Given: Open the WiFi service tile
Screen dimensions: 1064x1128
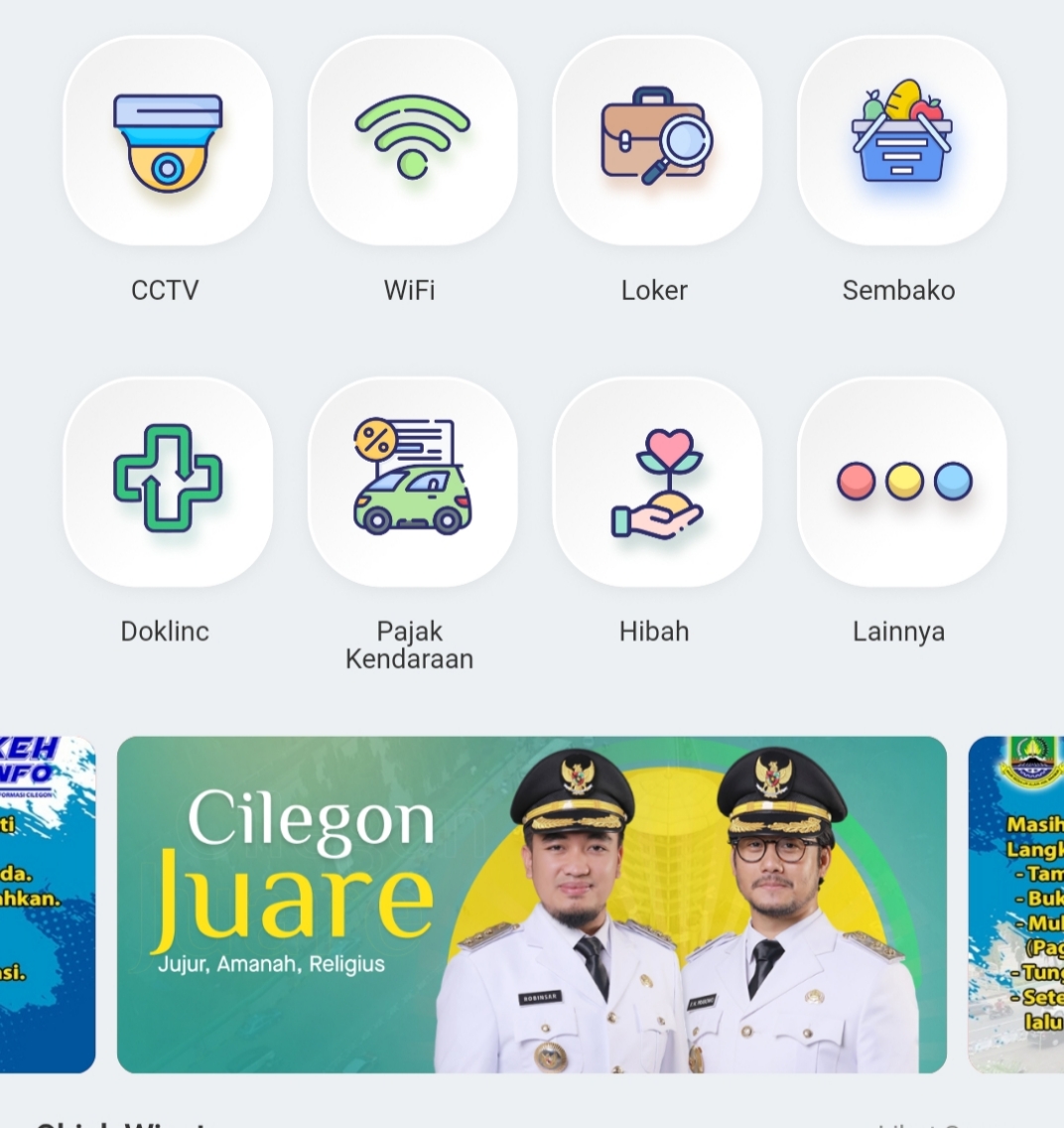Looking at the screenshot, I should 412,142.
